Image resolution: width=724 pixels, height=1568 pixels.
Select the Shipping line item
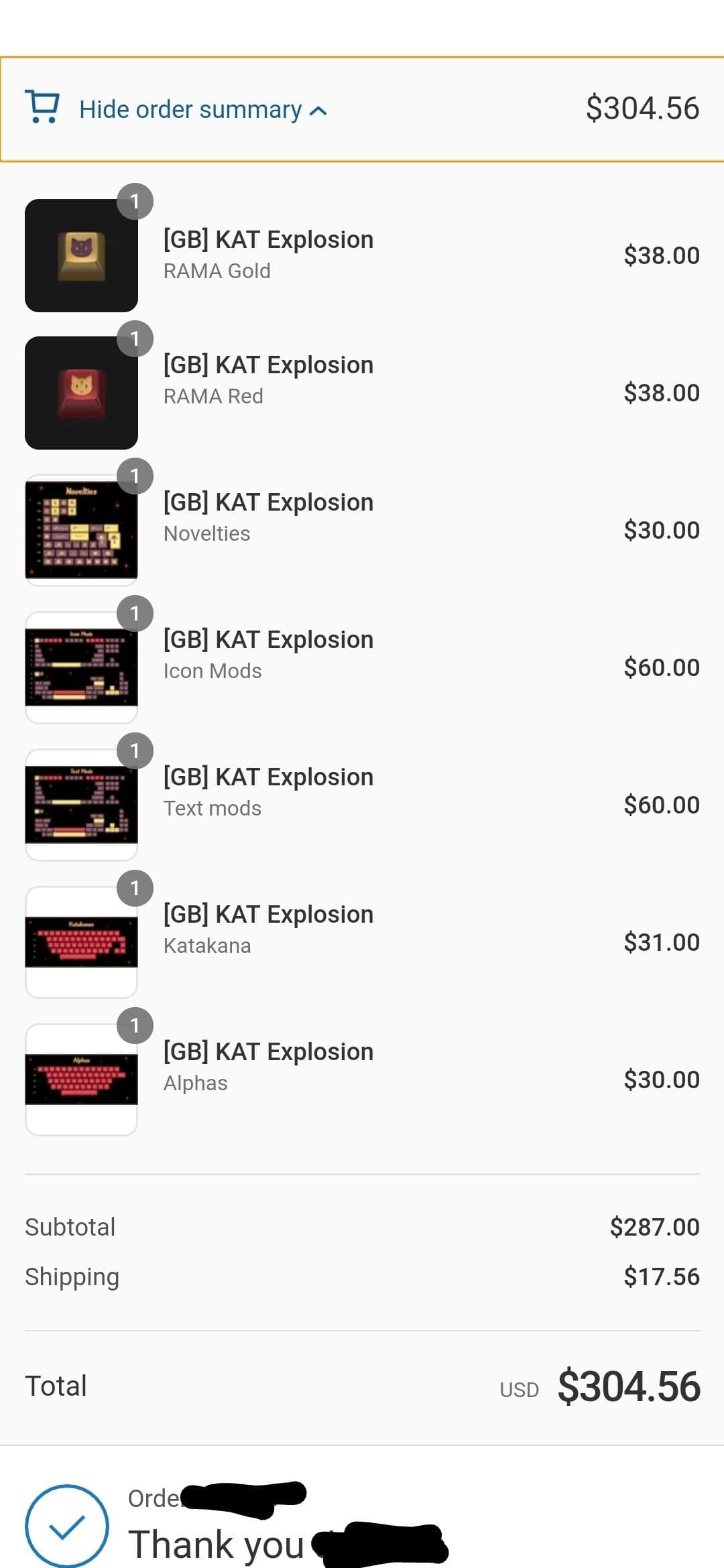point(72,1277)
